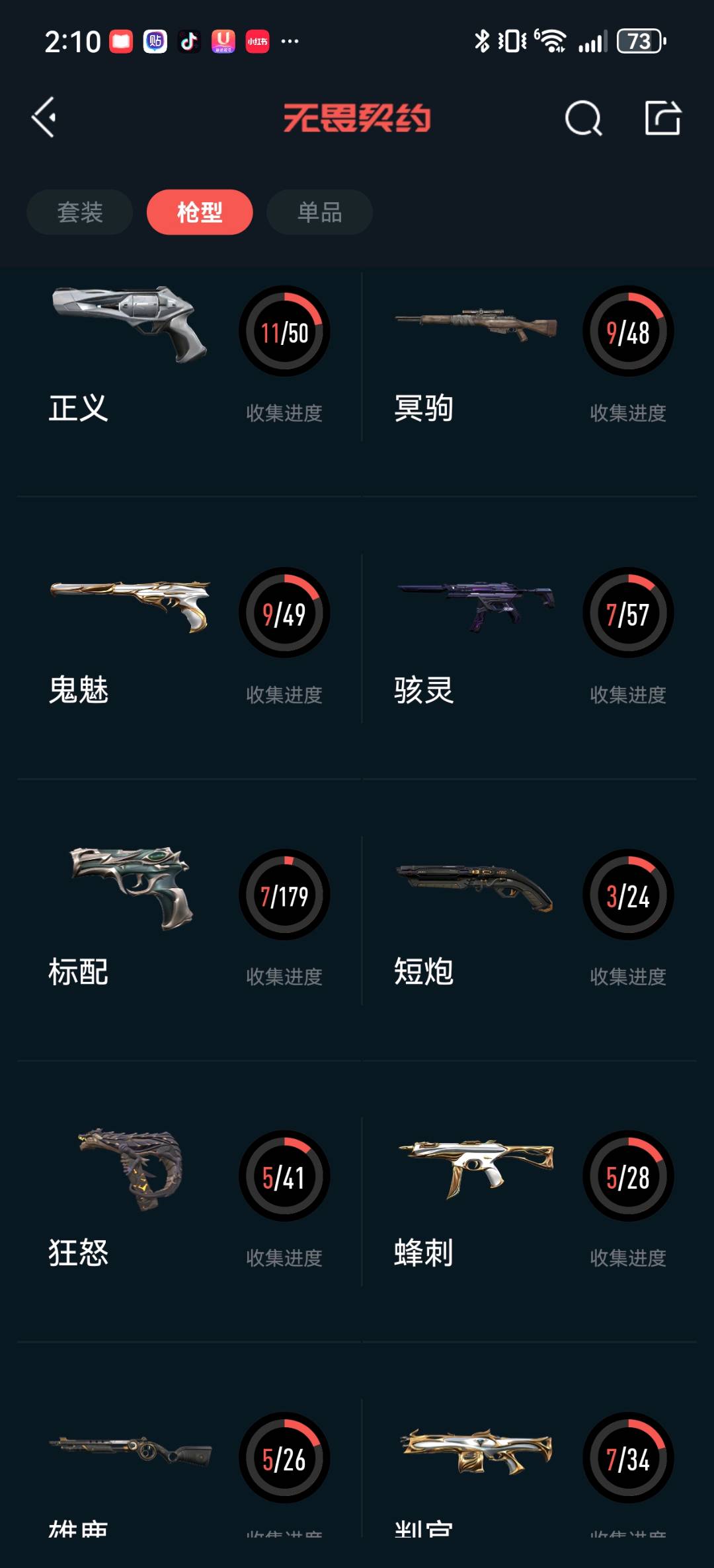Screen dimensions: 714x1568
Task: Tap the share icon in header
Action: 662,118
